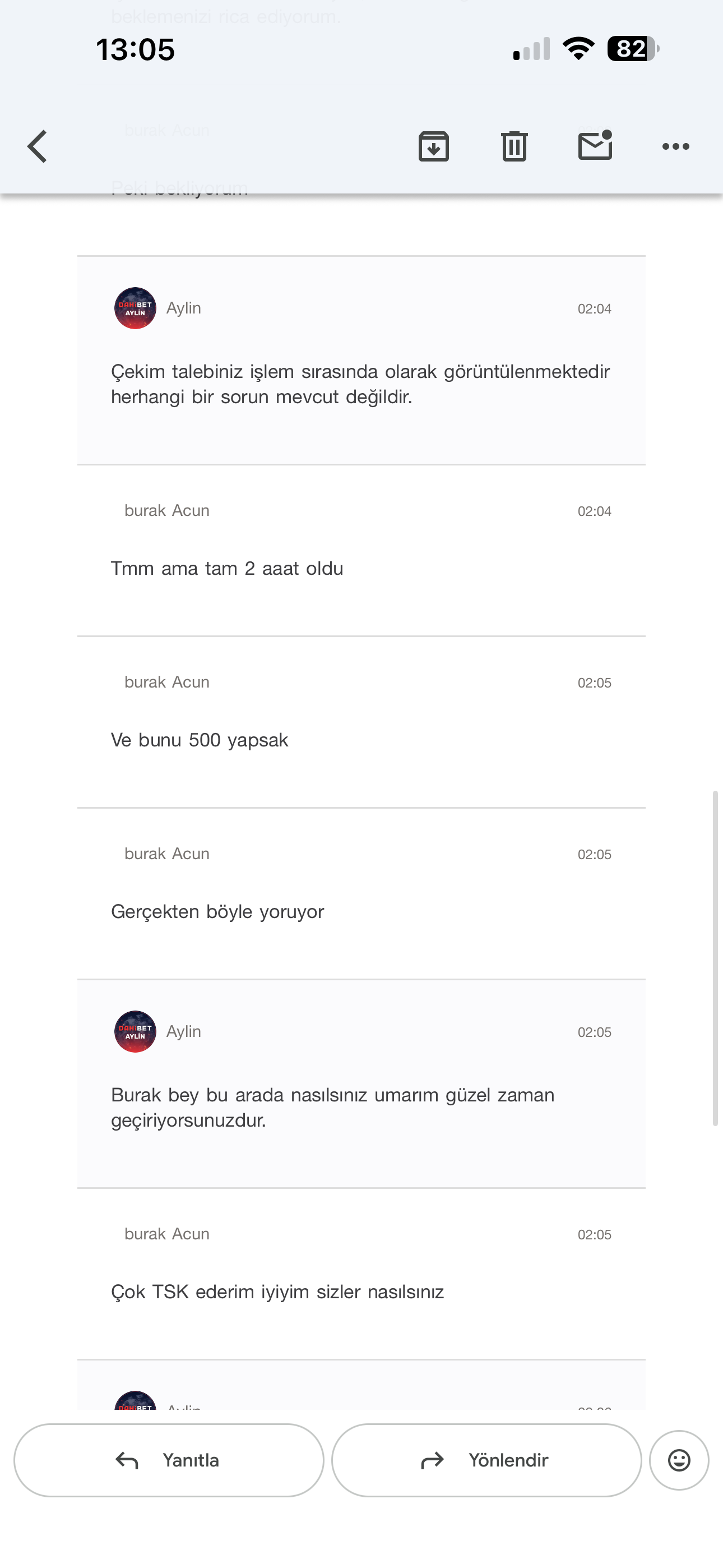Tap the Yanıtla reply button
Screen dimensions: 723x1568
click(169, 1460)
